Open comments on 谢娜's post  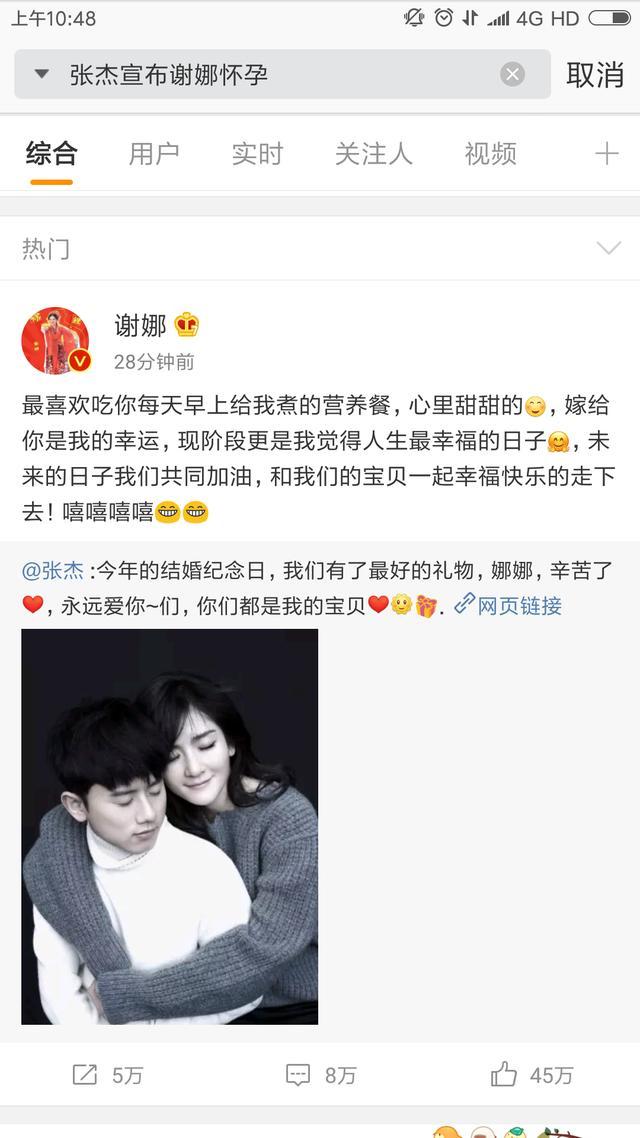pyautogui.click(x=321, y=1075)
